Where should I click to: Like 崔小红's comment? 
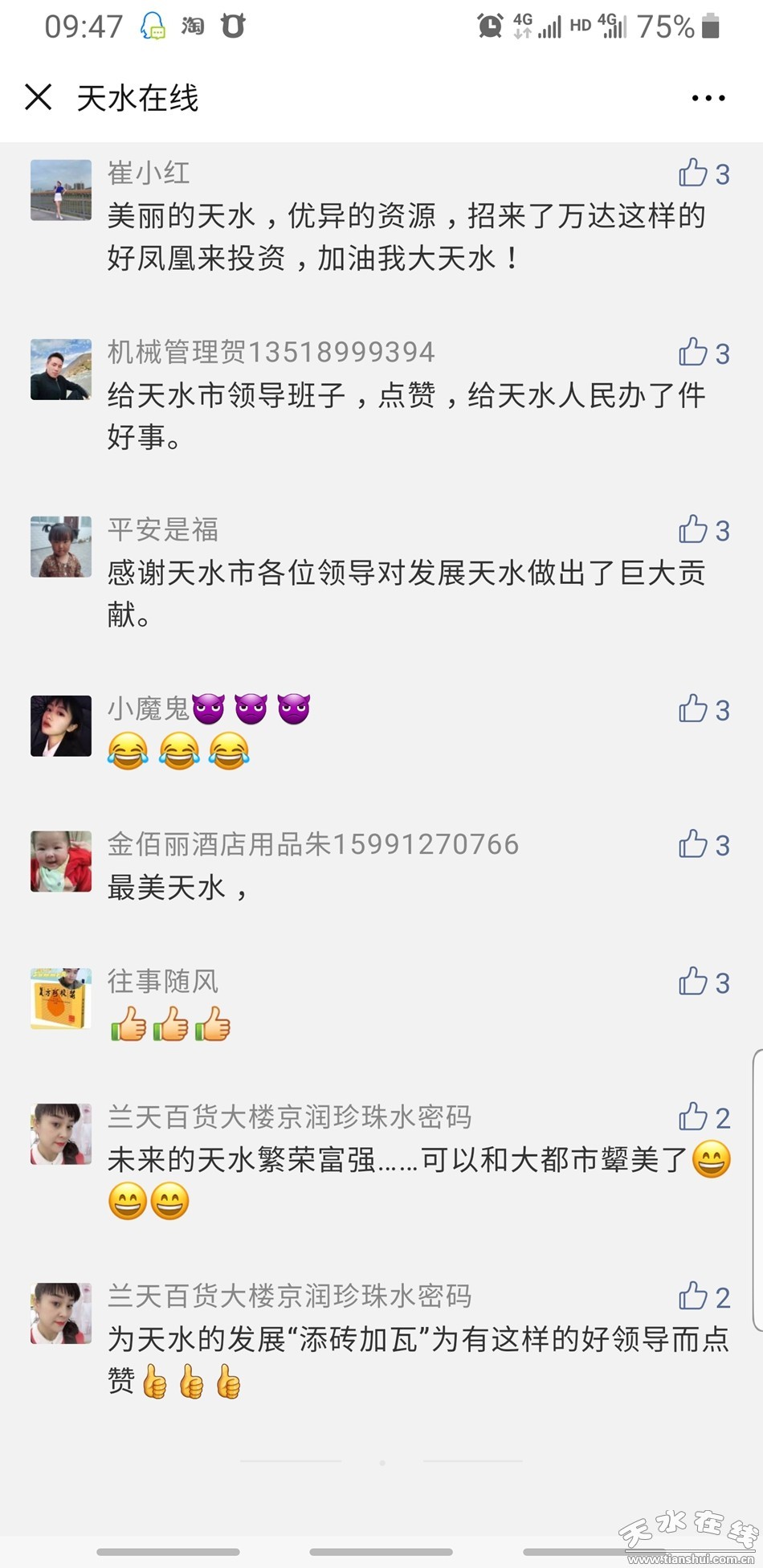click(x=693, y=173)
